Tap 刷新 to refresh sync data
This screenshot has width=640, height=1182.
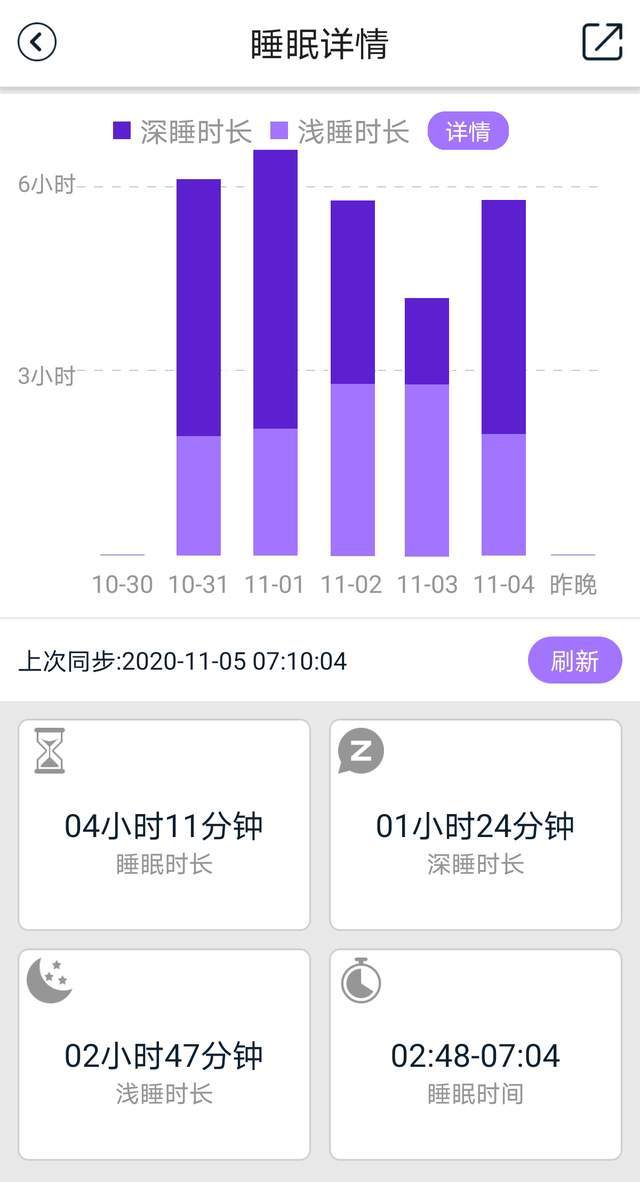pyautogui.click(x=574, y=661)
